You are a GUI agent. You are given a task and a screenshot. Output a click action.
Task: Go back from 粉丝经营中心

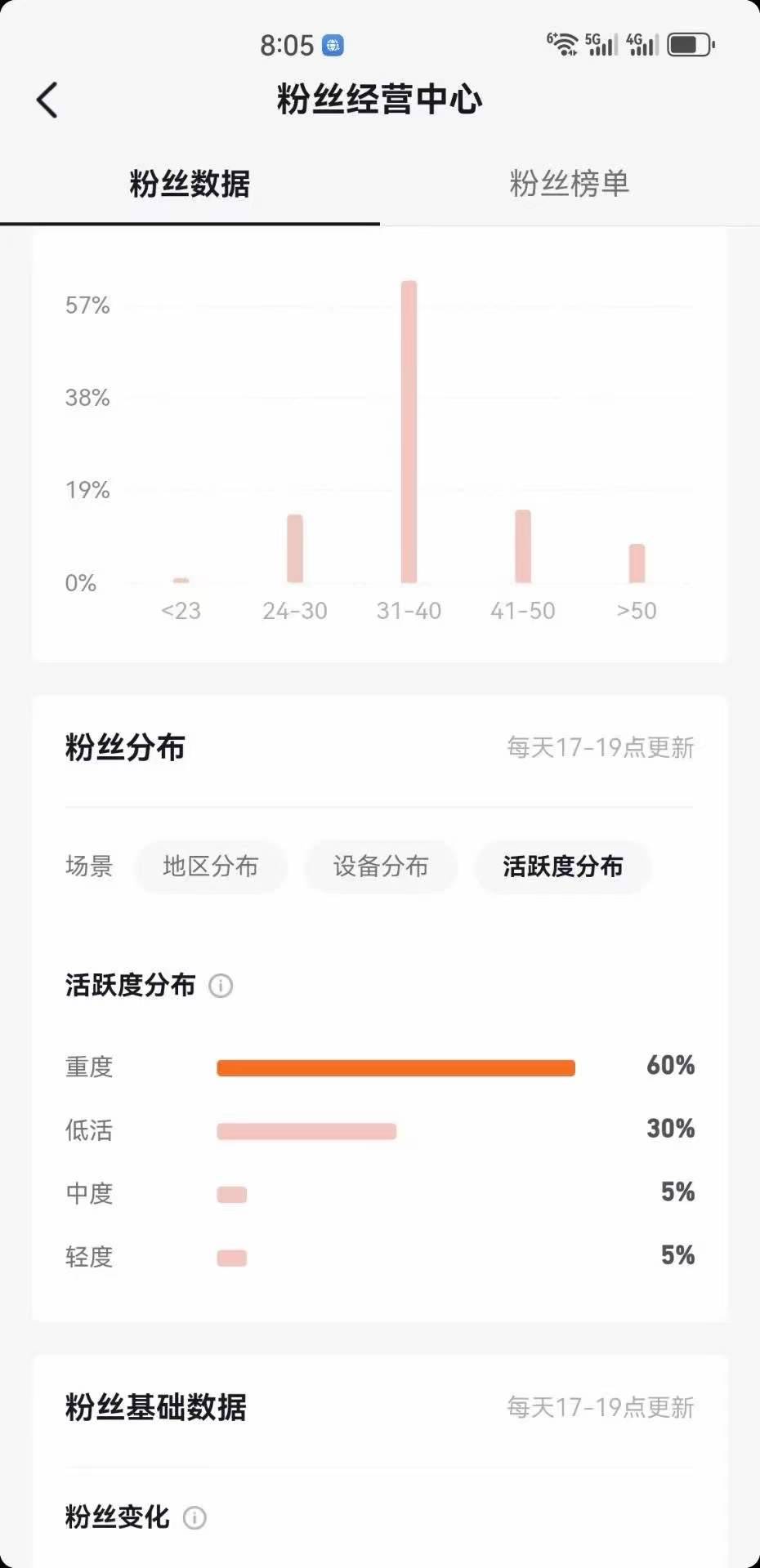47,100
